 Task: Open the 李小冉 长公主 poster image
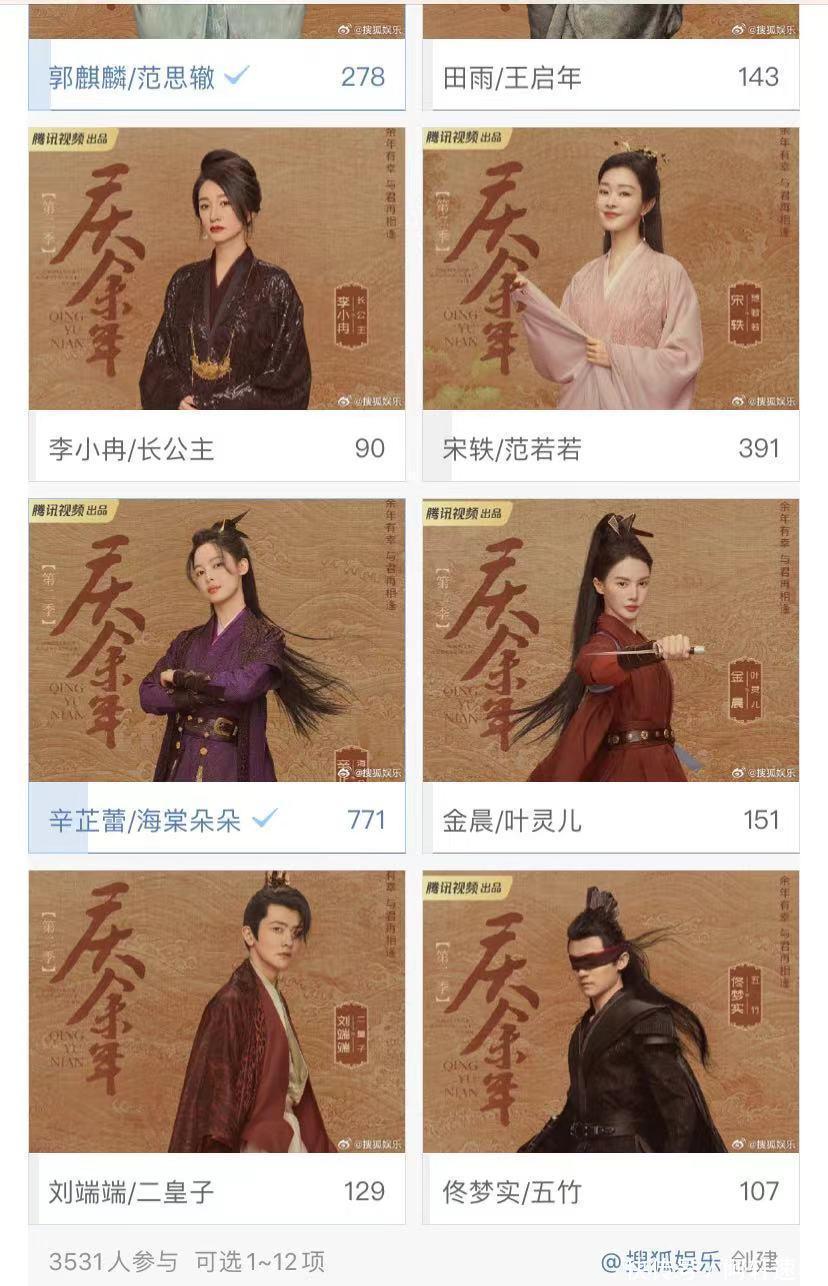[x=216, y=268]
